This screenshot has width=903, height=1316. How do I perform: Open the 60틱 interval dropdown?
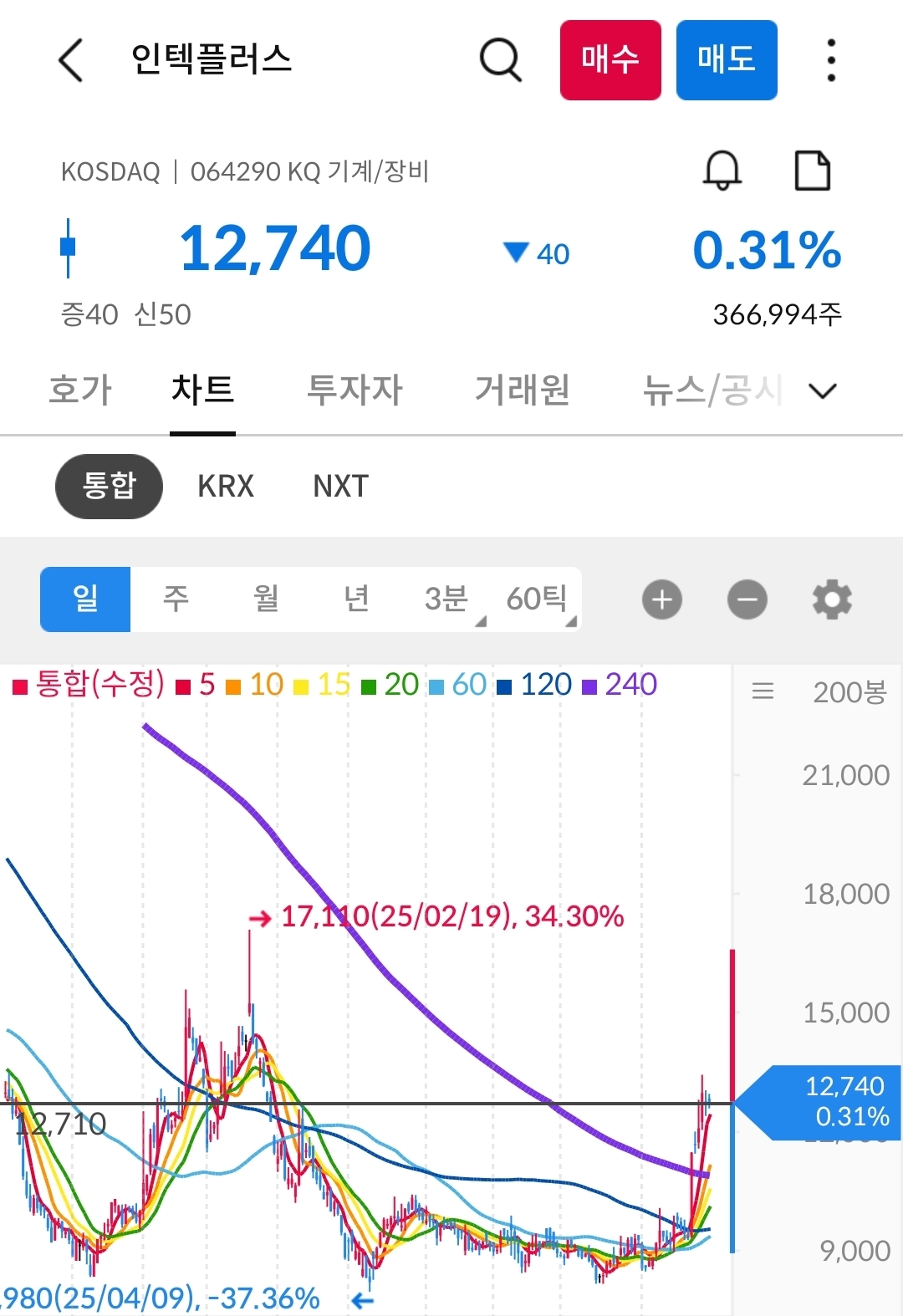tap(538, 599)
